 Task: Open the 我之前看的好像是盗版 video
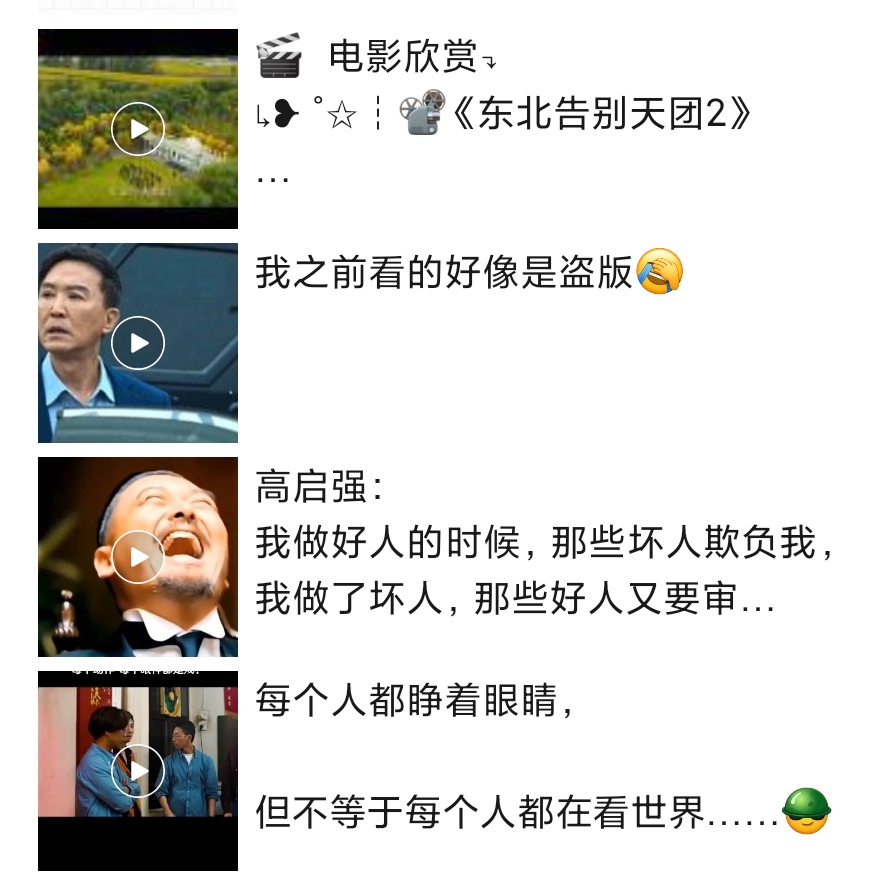pyautogui.click(x=138, y=343)
